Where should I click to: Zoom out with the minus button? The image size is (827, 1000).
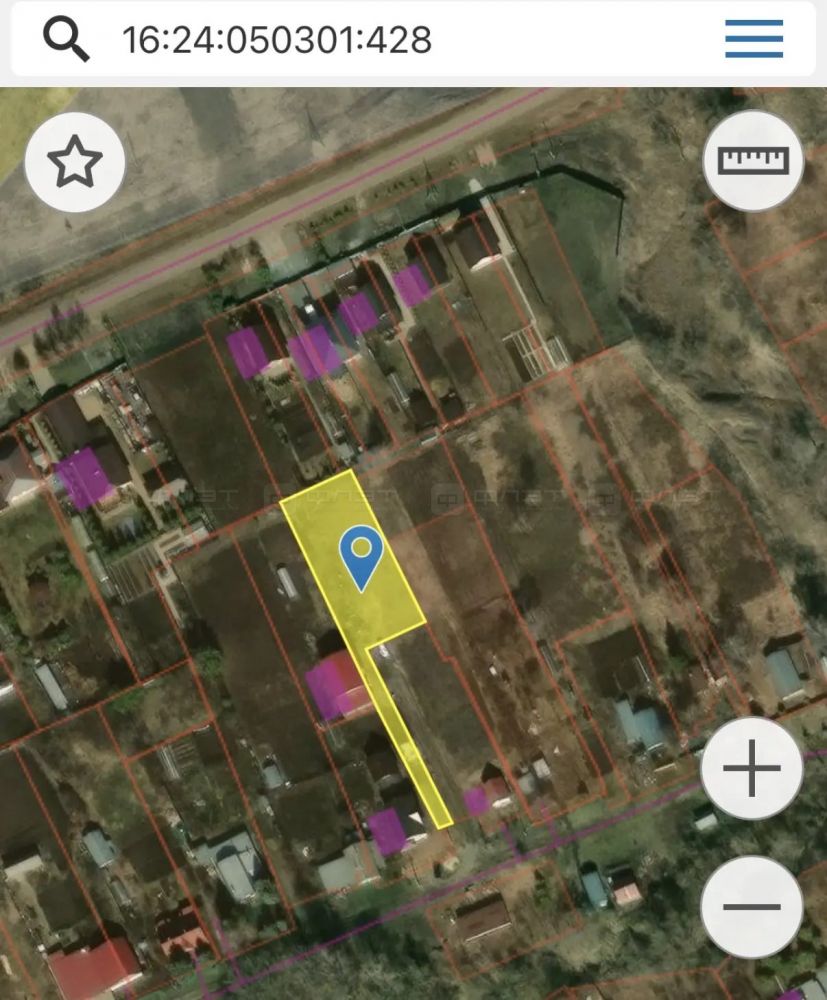(752, 906)
